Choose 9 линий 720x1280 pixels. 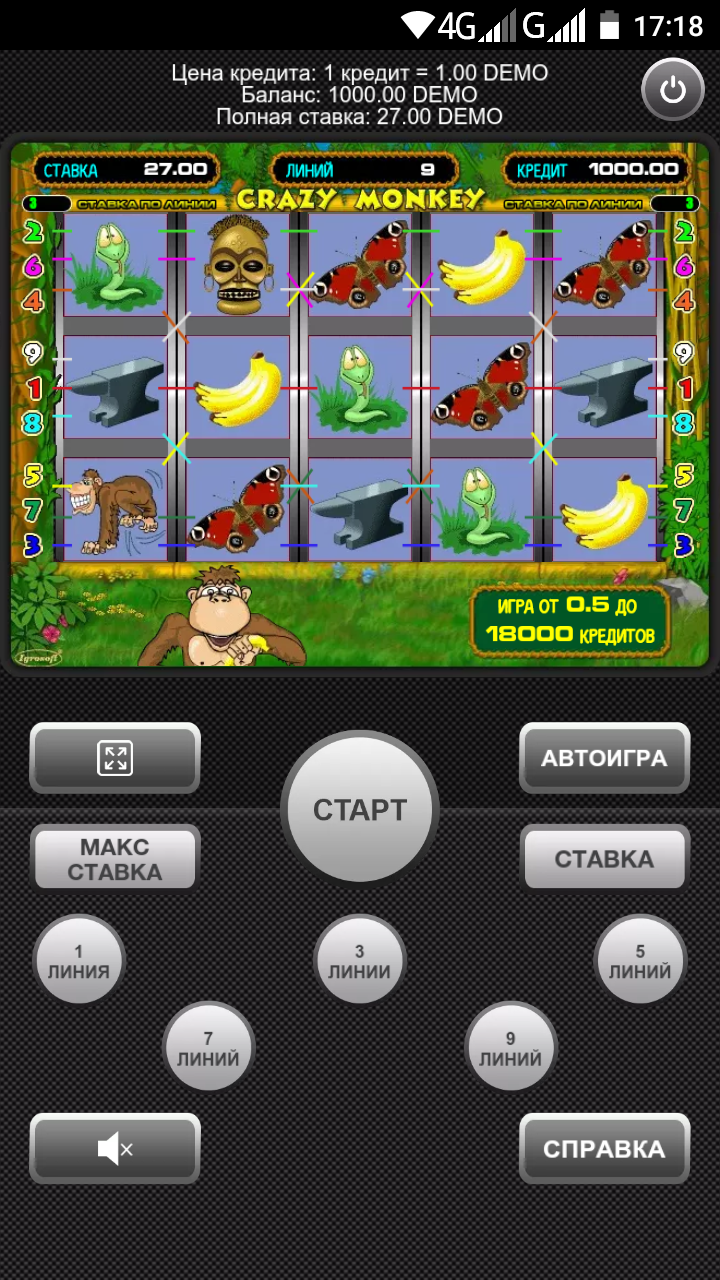coord(510,1048)
